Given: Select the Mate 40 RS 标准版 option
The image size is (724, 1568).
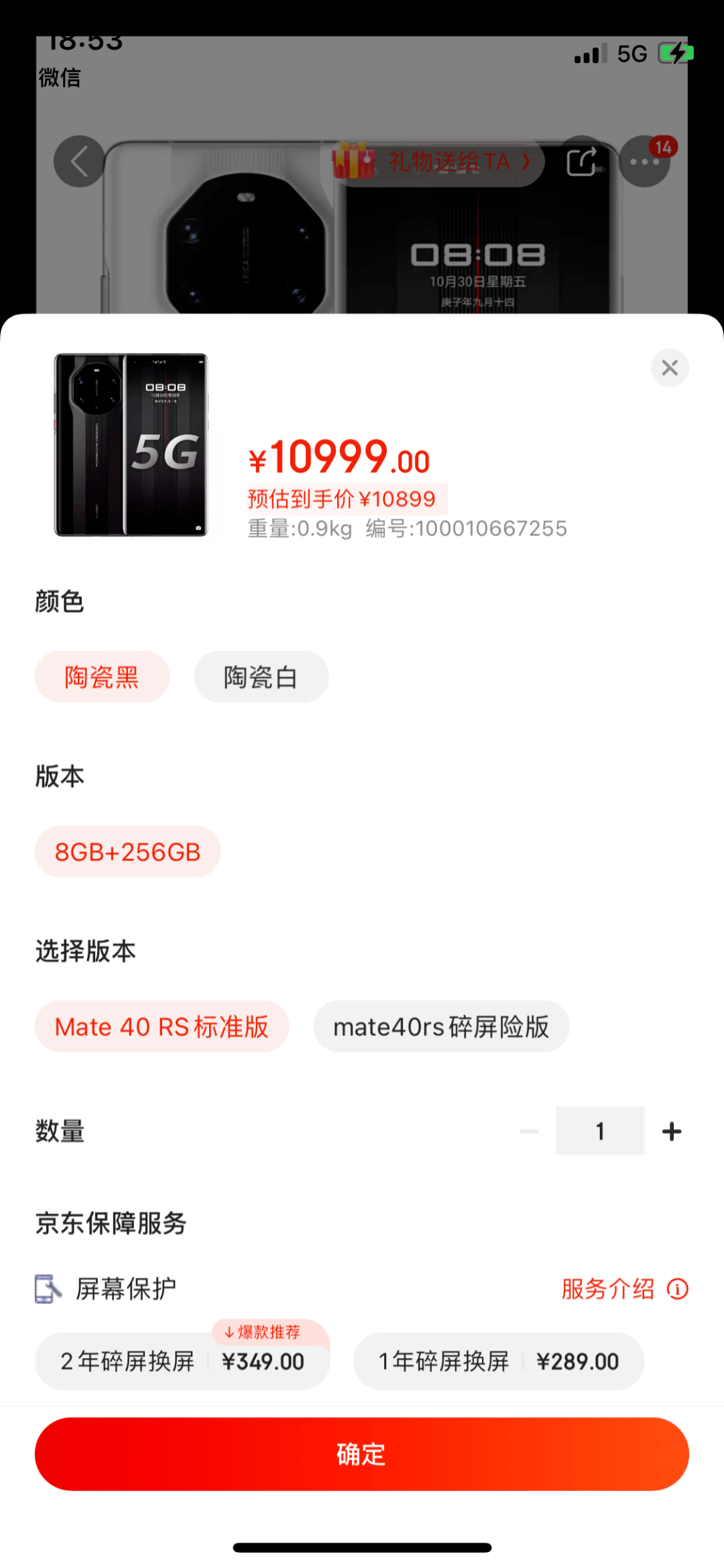Looking at the screenshot, I should (162, 1026).
